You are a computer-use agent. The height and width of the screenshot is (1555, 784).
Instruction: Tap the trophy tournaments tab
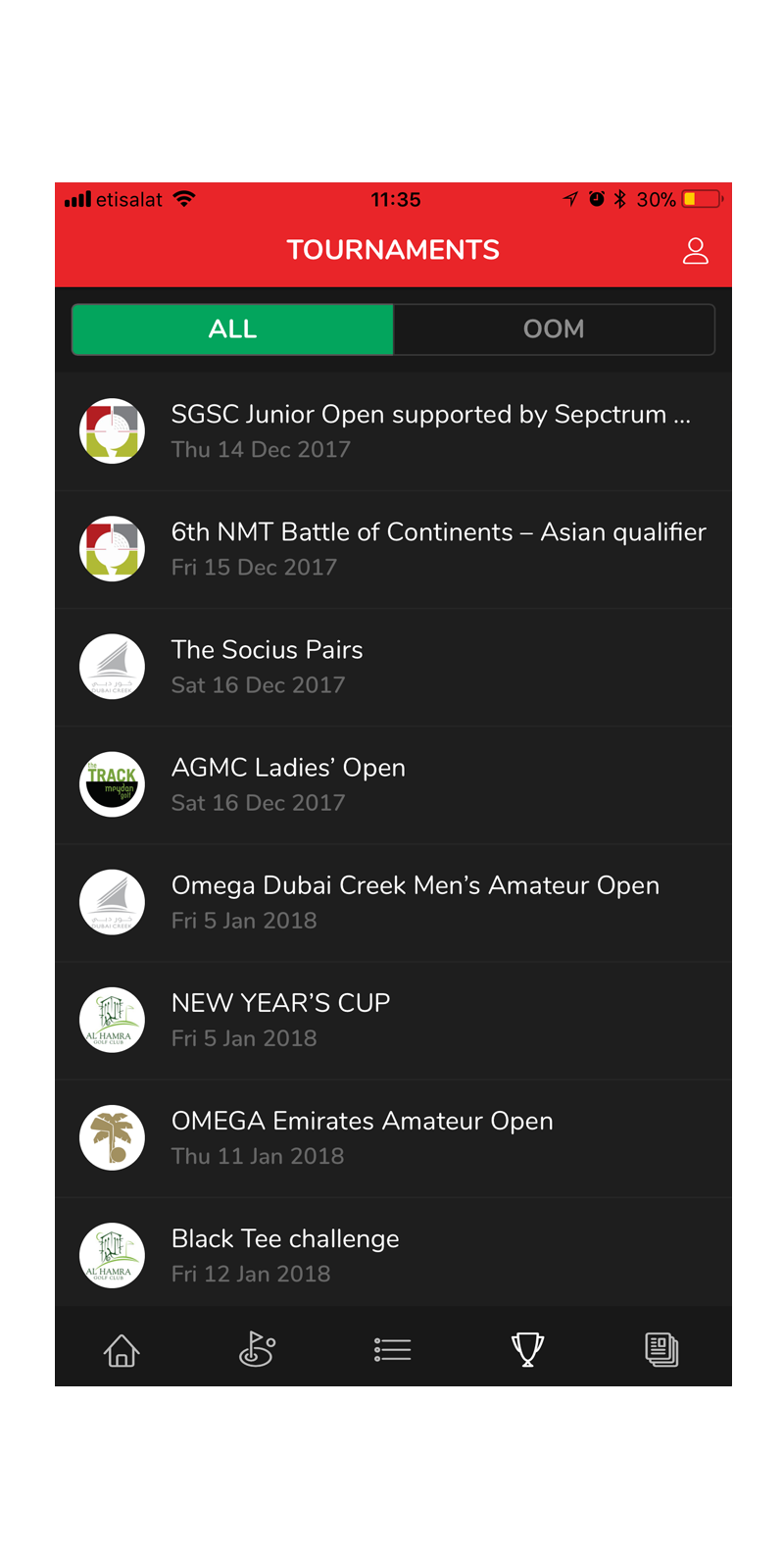[527, 1350]
